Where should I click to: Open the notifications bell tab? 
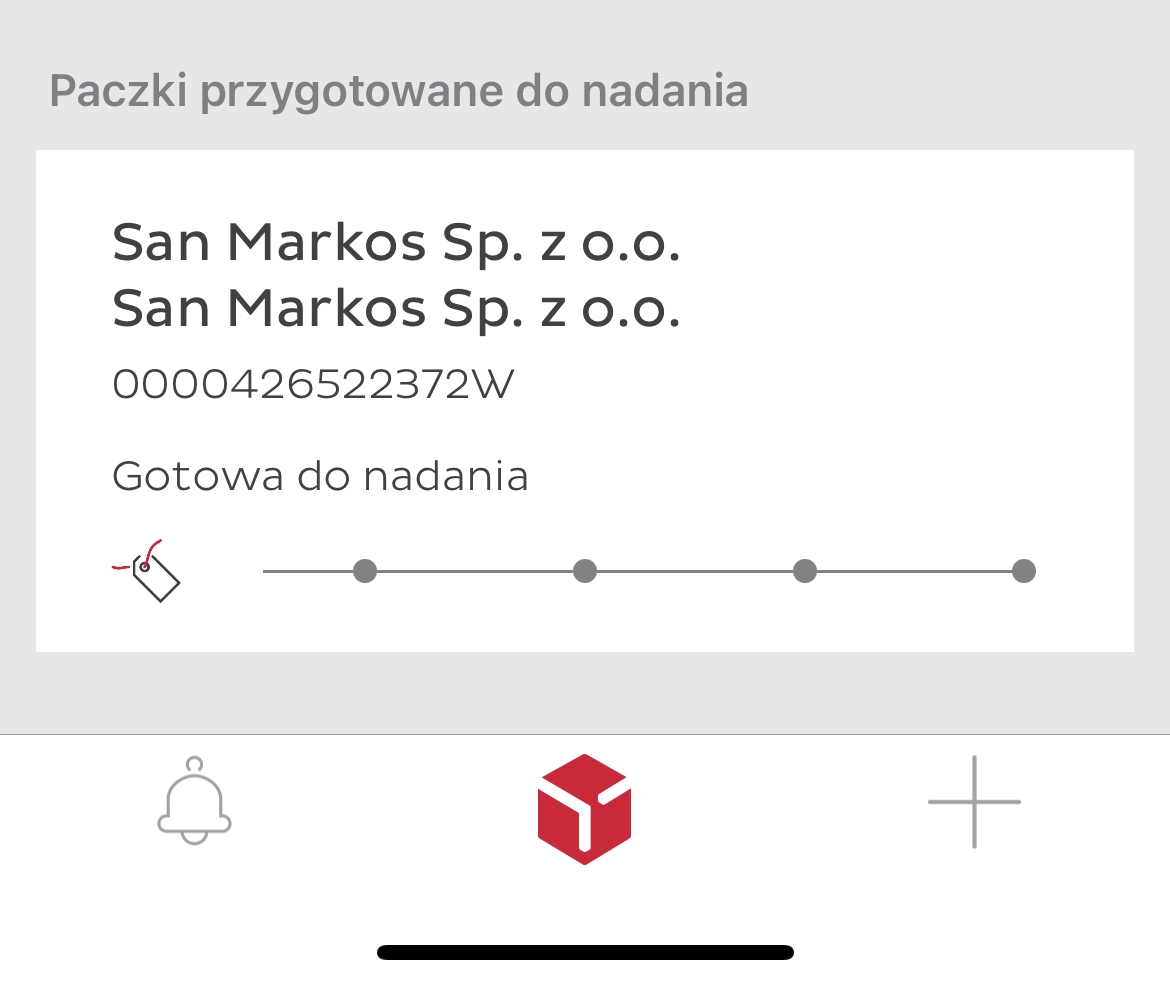click(x=195, y=802)
